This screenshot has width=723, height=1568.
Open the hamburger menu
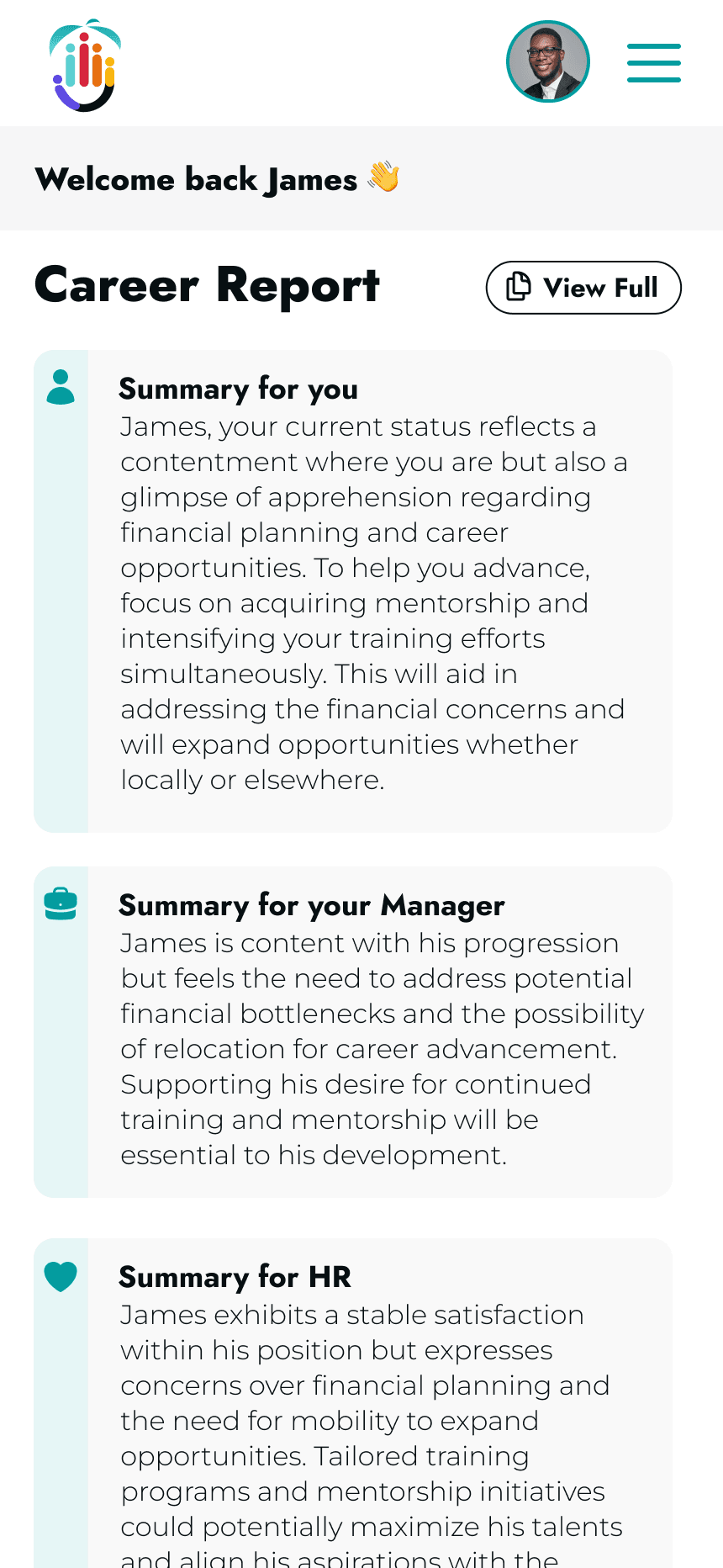click(x=653, y=63)
